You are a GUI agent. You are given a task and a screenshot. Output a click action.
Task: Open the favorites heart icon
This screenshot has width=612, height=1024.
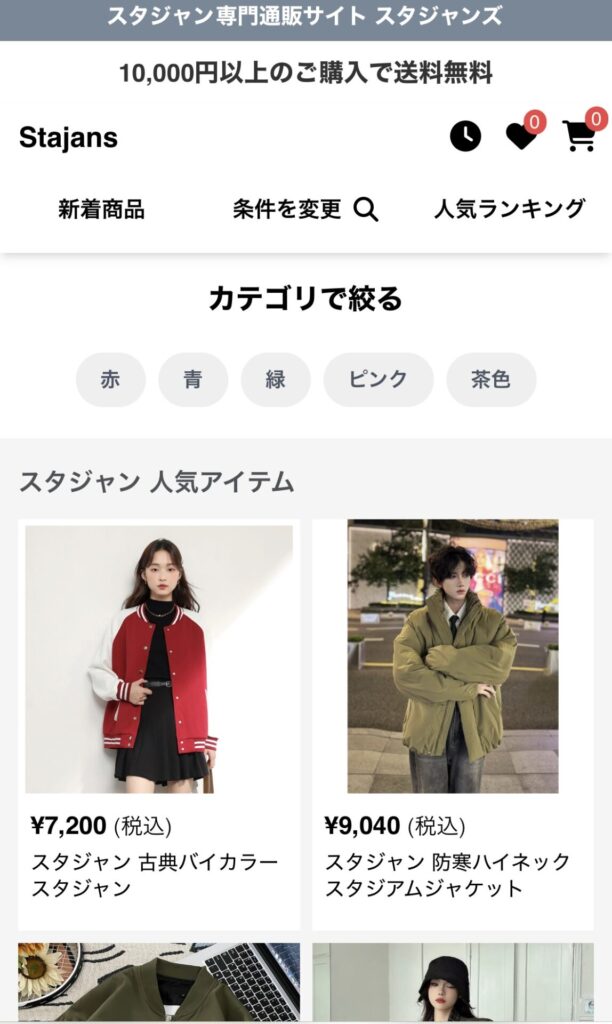[x=521, y=136]
